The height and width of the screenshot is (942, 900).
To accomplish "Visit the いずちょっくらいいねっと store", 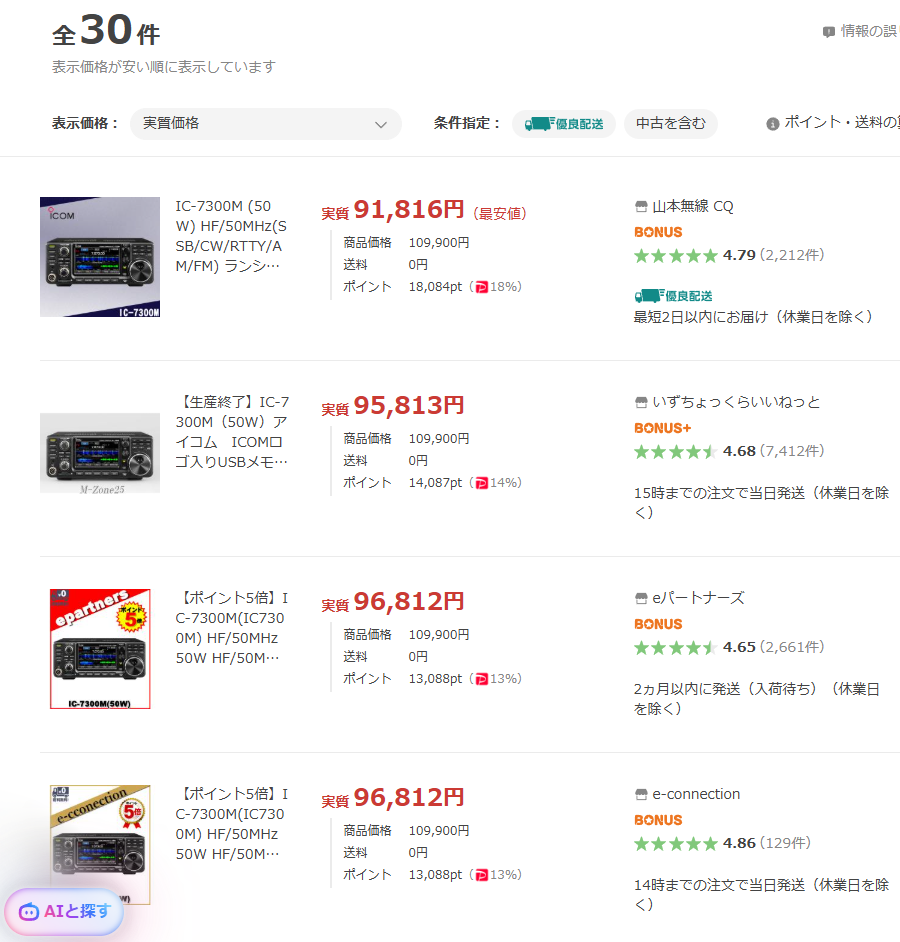I will 735,402.
